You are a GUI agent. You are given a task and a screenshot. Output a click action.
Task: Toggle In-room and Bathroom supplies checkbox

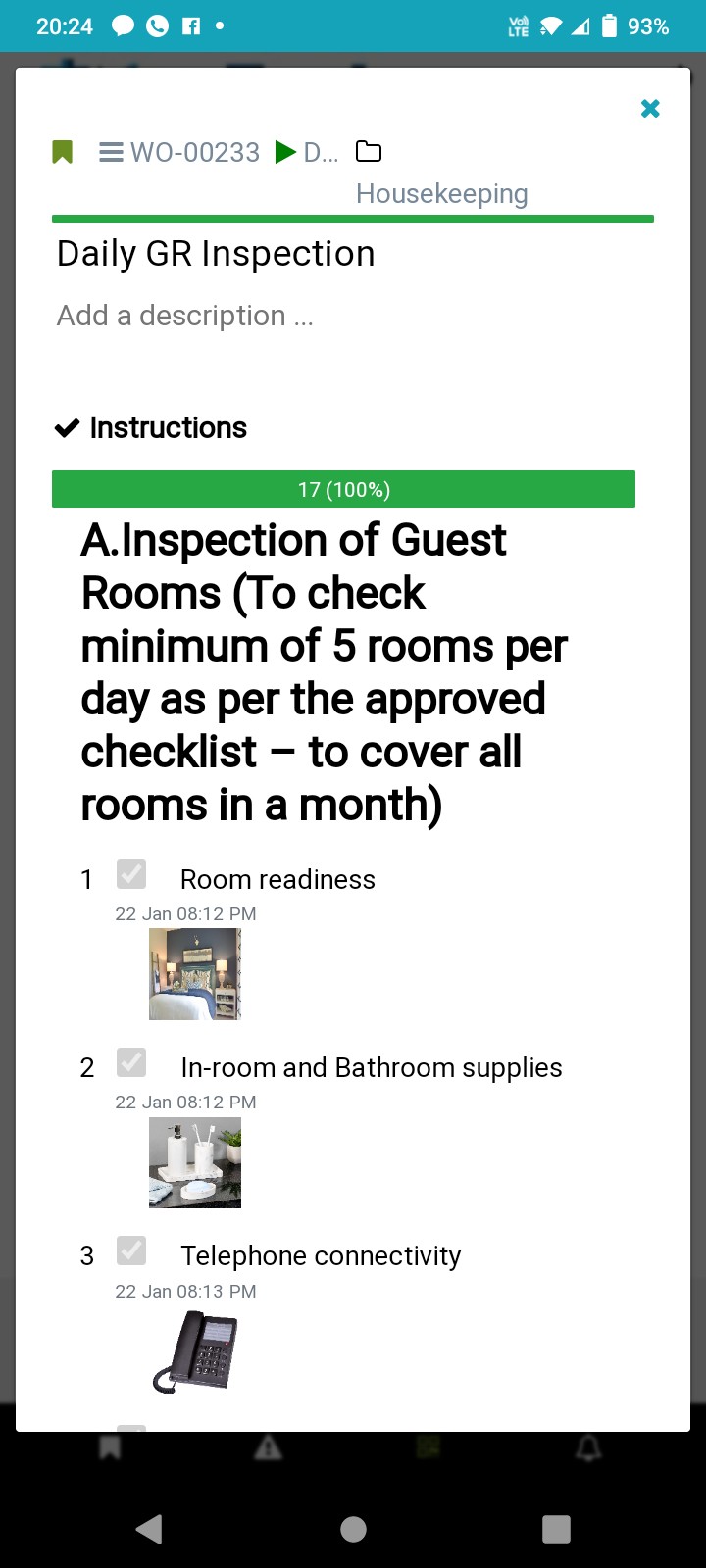coord(131,1062)
